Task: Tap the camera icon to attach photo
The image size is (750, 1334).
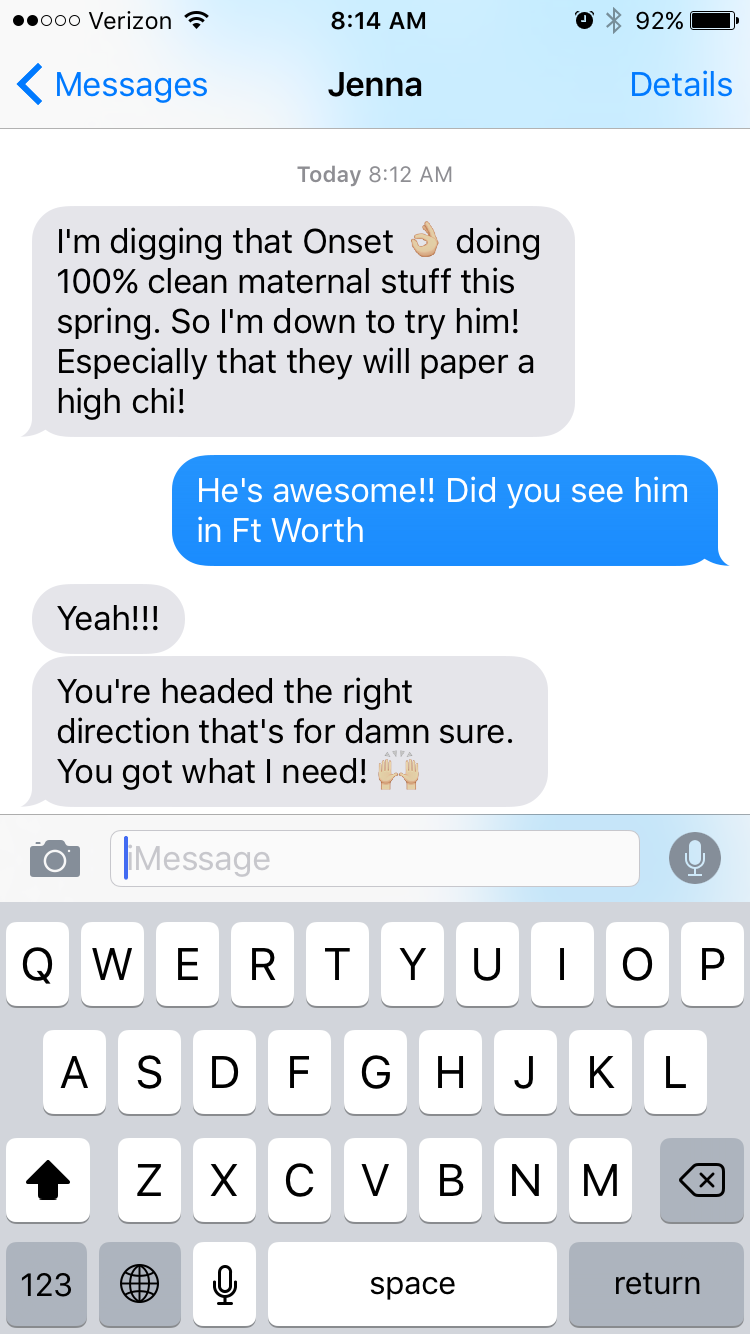Action: coord(55,858)
